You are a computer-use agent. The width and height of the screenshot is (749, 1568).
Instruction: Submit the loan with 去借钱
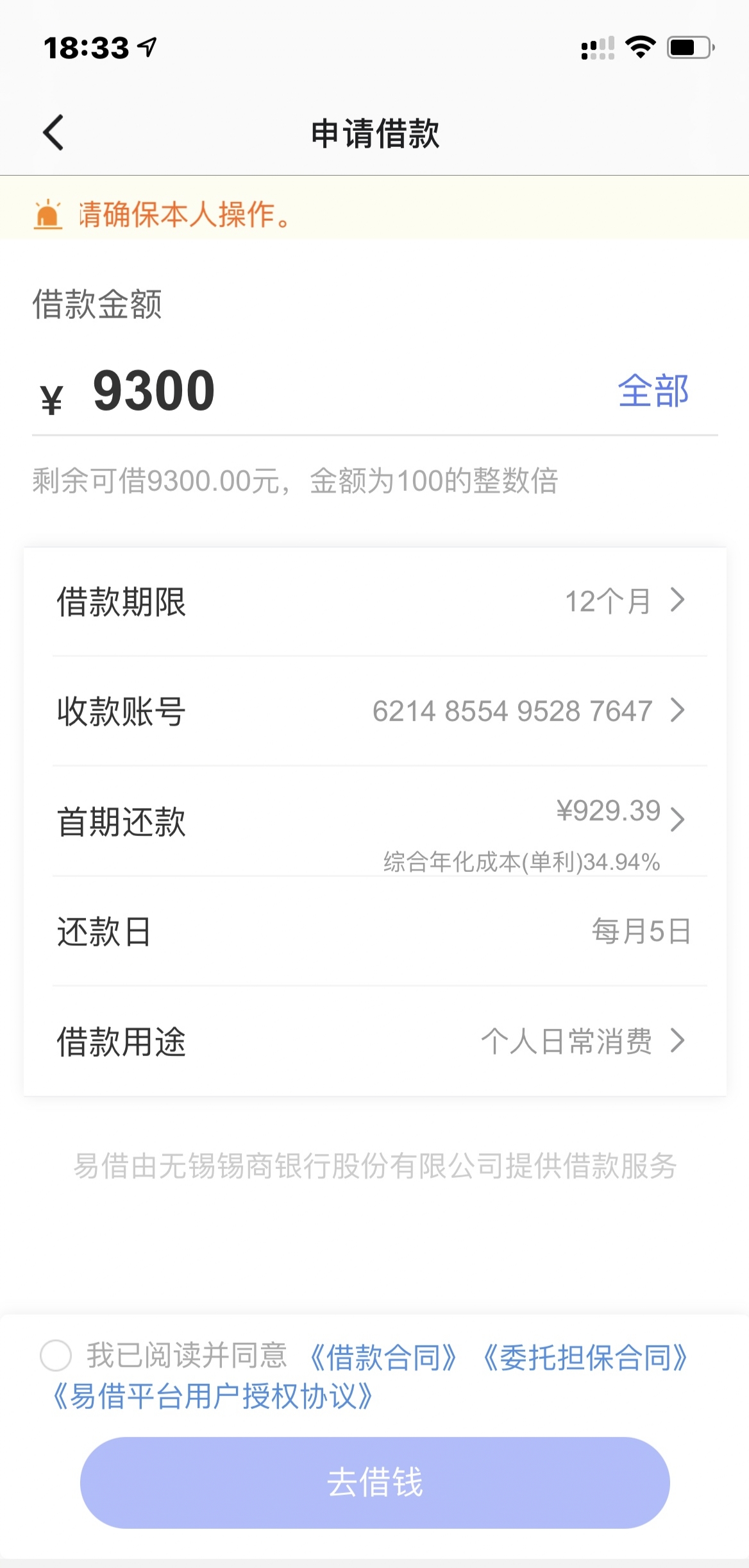coord(374,1483)
